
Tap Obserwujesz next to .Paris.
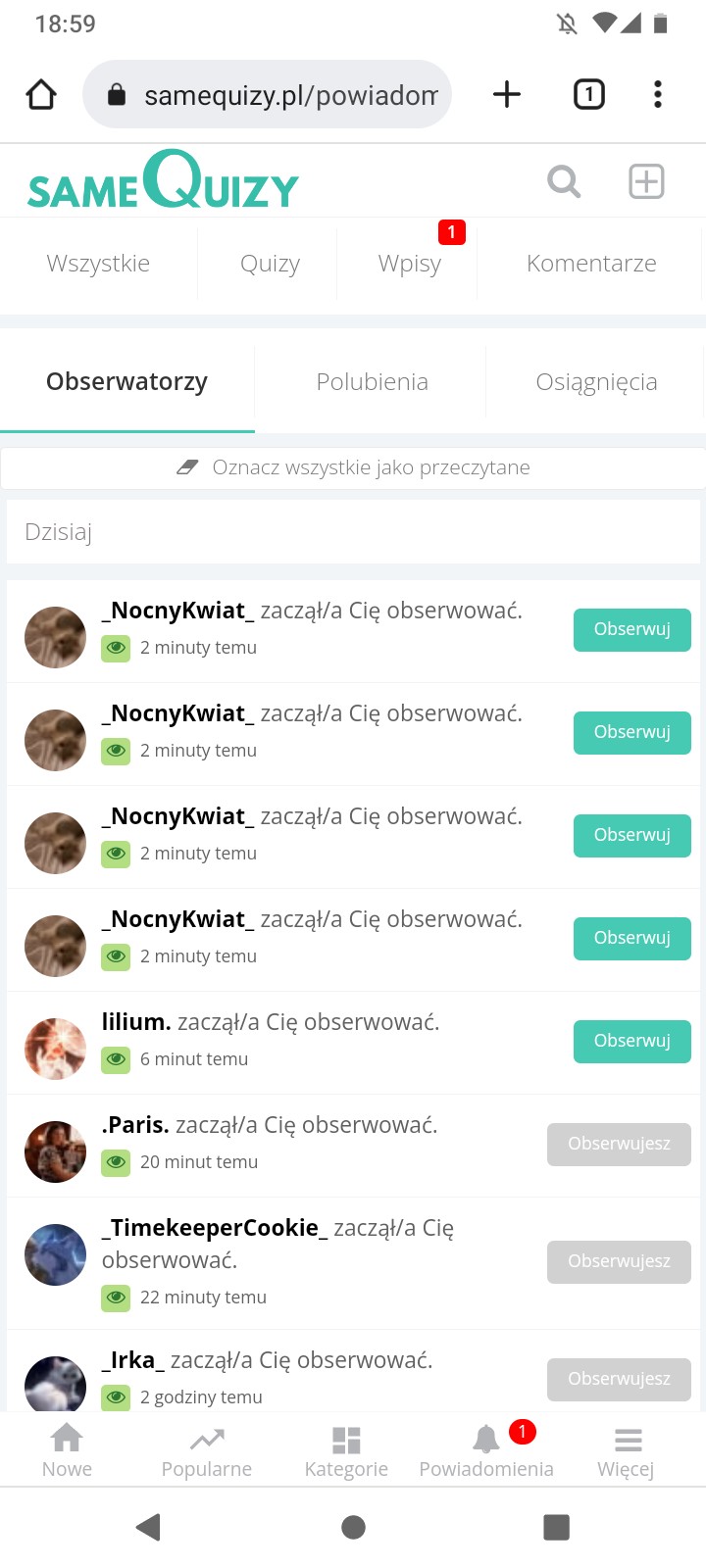(619, 1144)
